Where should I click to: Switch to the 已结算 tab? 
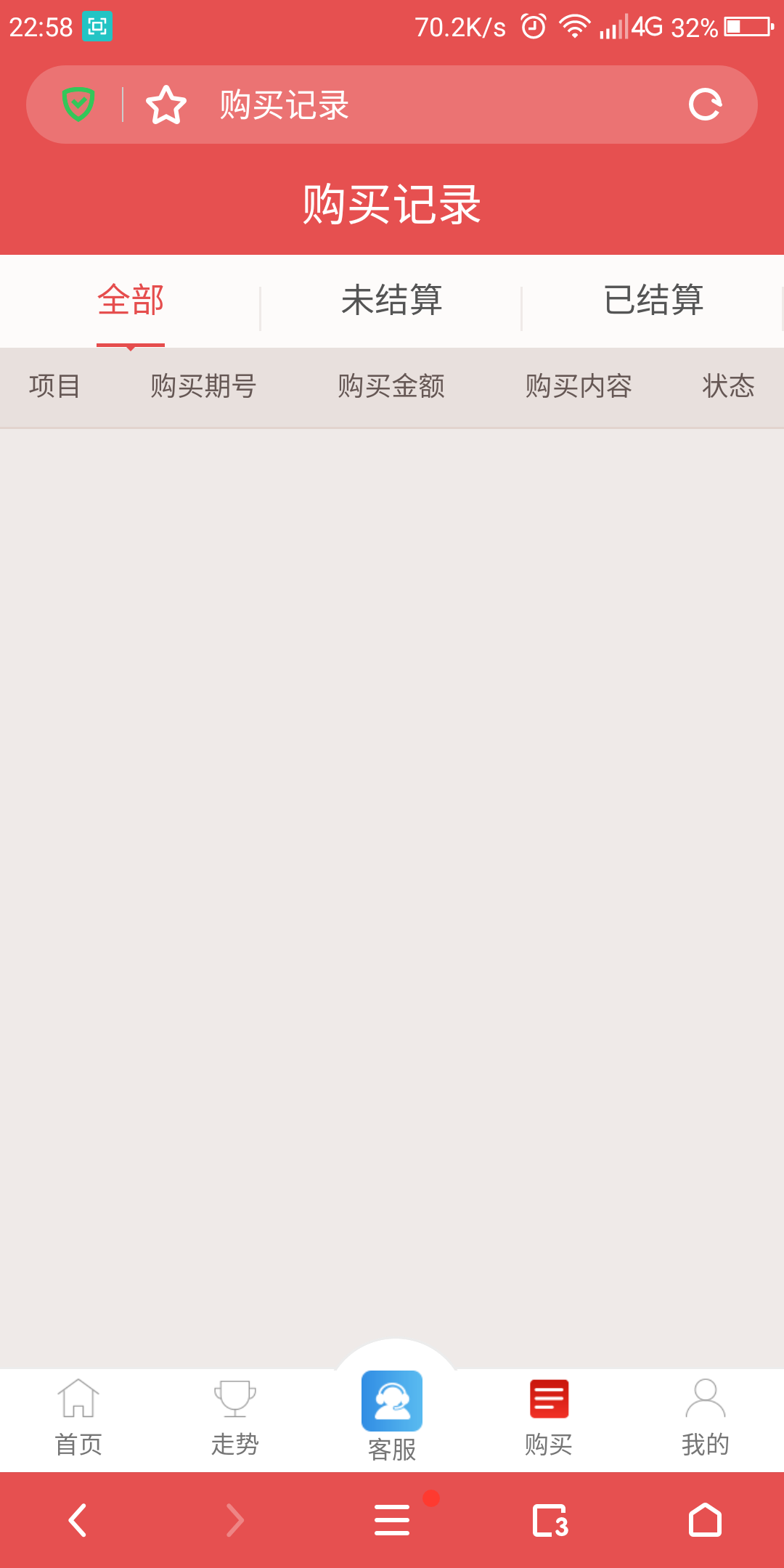tap(653, 301)
